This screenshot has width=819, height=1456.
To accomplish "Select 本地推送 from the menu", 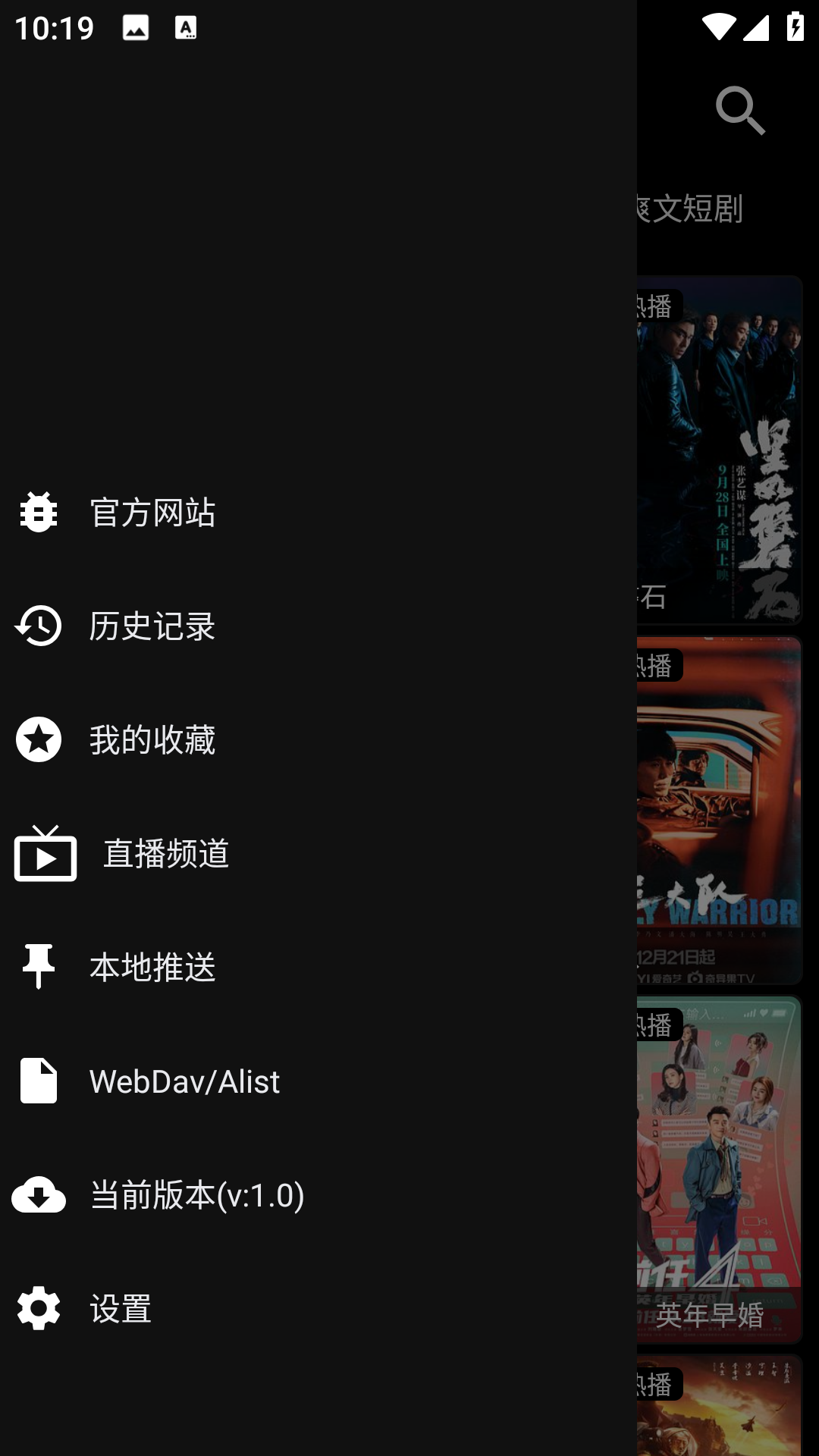I will coord(152,968).
